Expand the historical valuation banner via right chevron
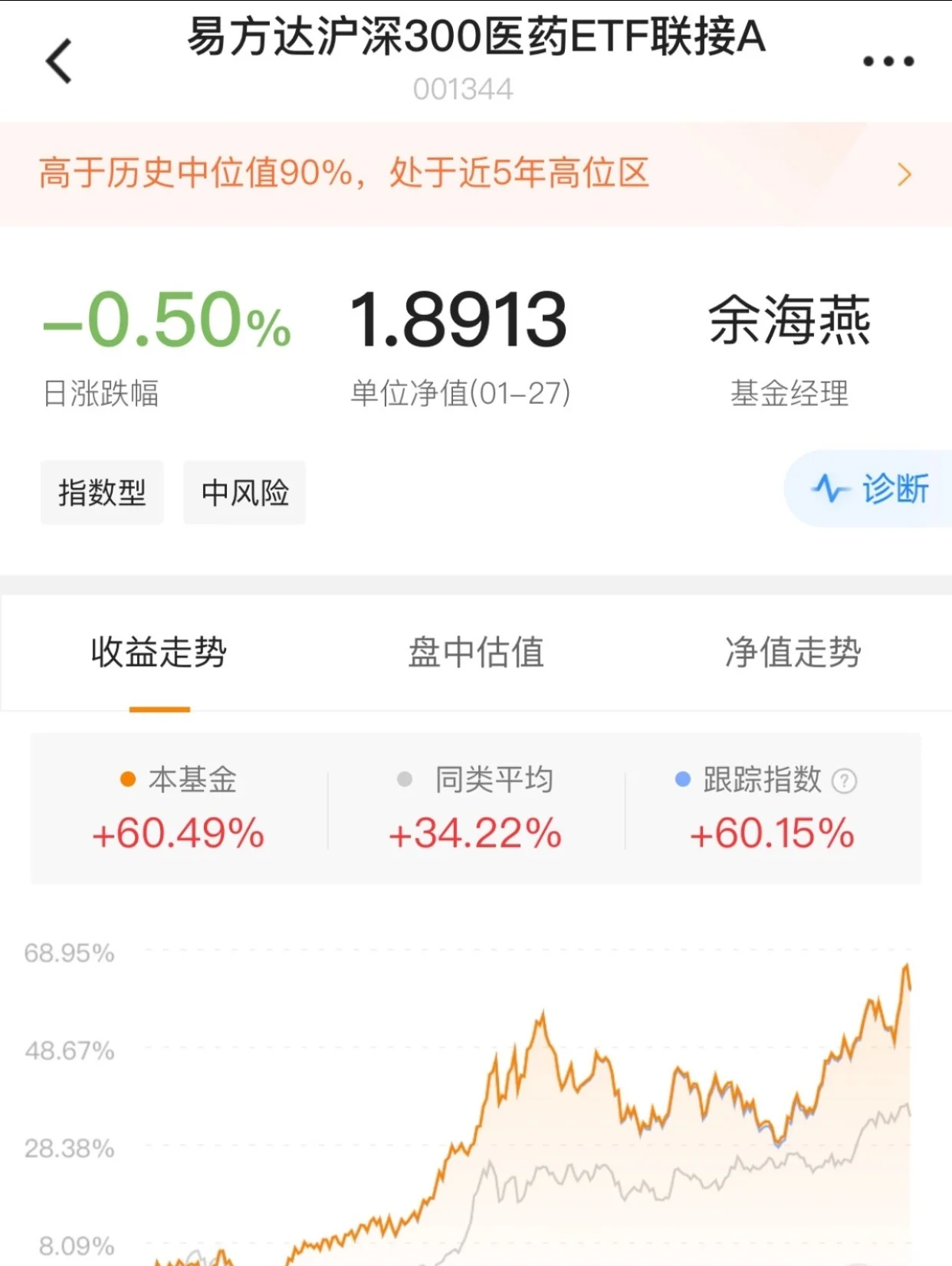 pyautogui.click(x=905, y=174)
